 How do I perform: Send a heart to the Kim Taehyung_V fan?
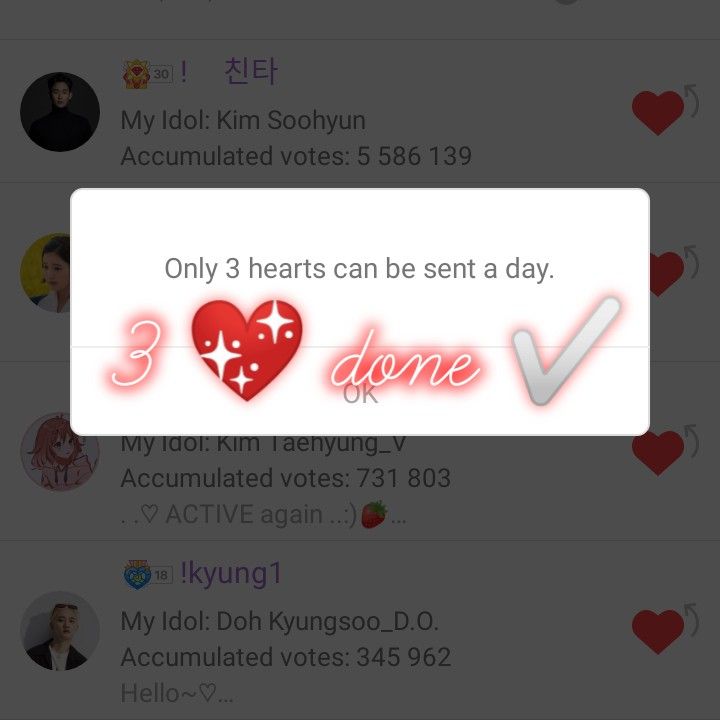[x=658, y=454]
